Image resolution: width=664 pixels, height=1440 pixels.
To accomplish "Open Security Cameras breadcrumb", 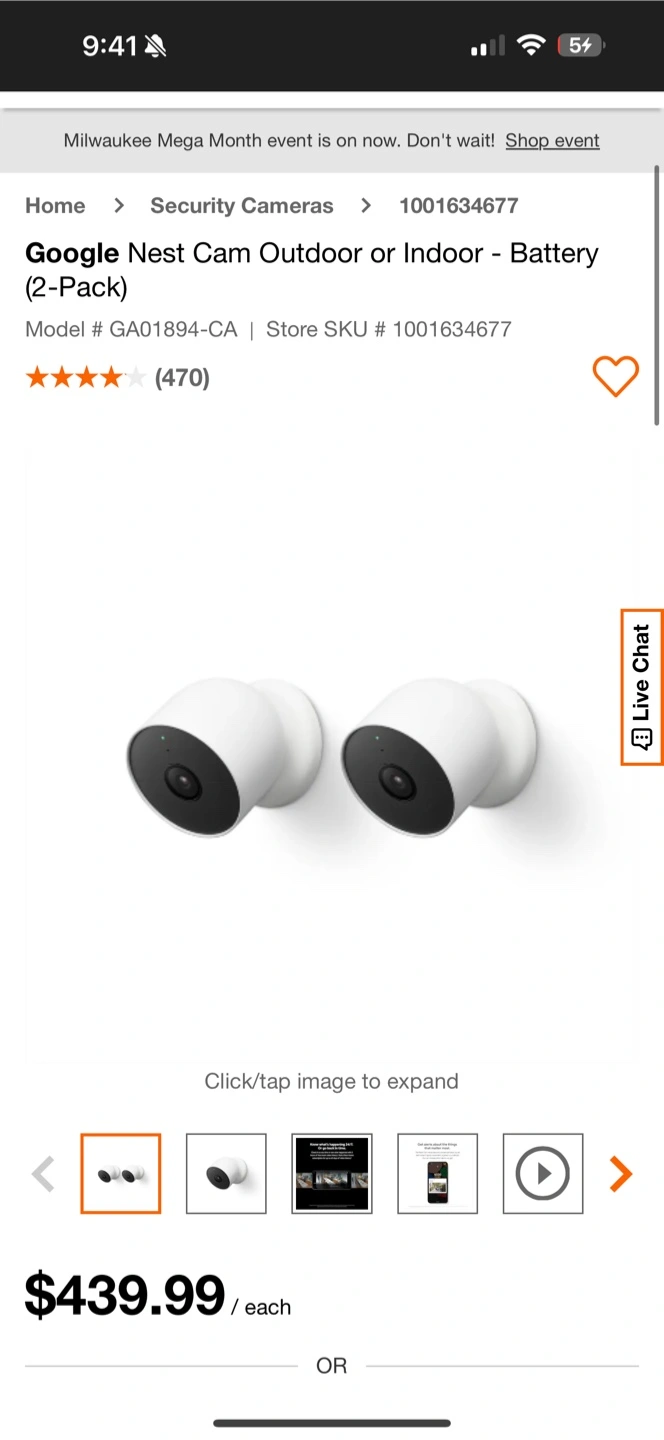I will click(x=242, y=206).
